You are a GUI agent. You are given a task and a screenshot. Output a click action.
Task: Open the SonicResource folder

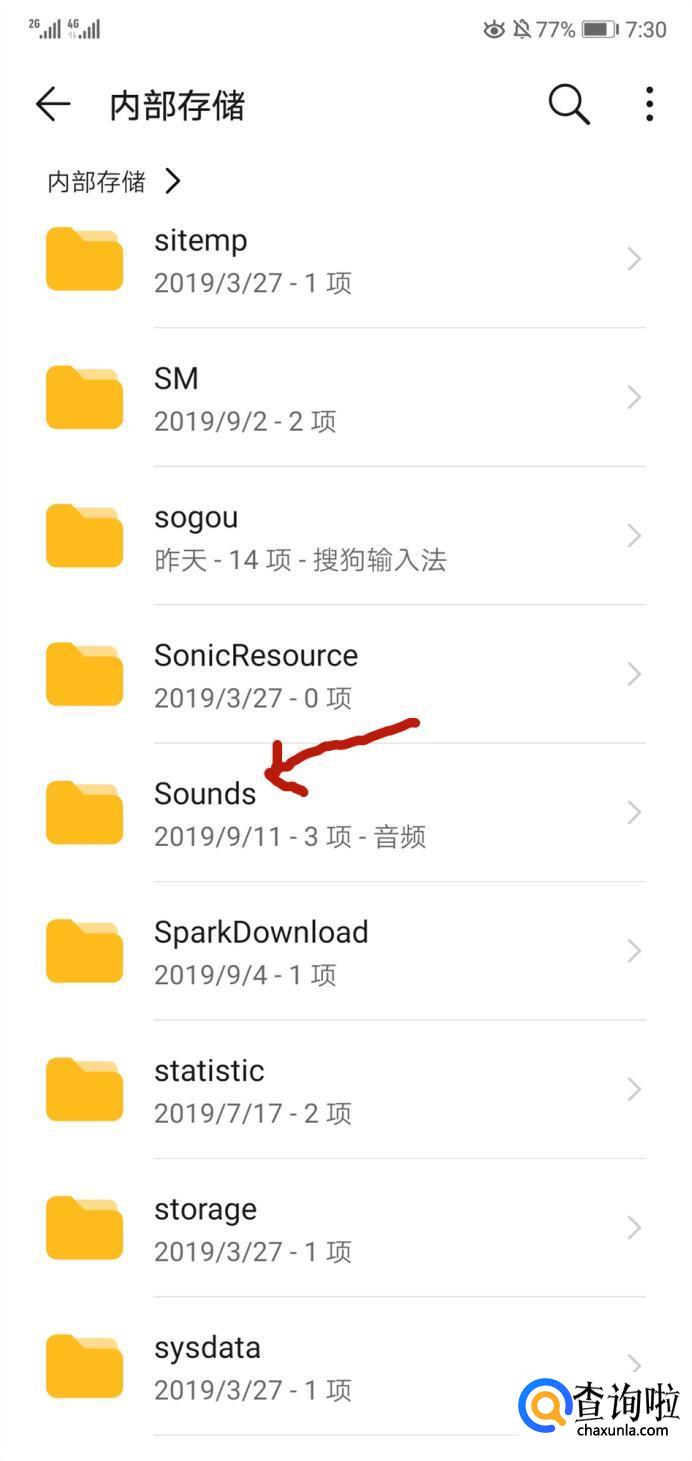coord(346,675)
